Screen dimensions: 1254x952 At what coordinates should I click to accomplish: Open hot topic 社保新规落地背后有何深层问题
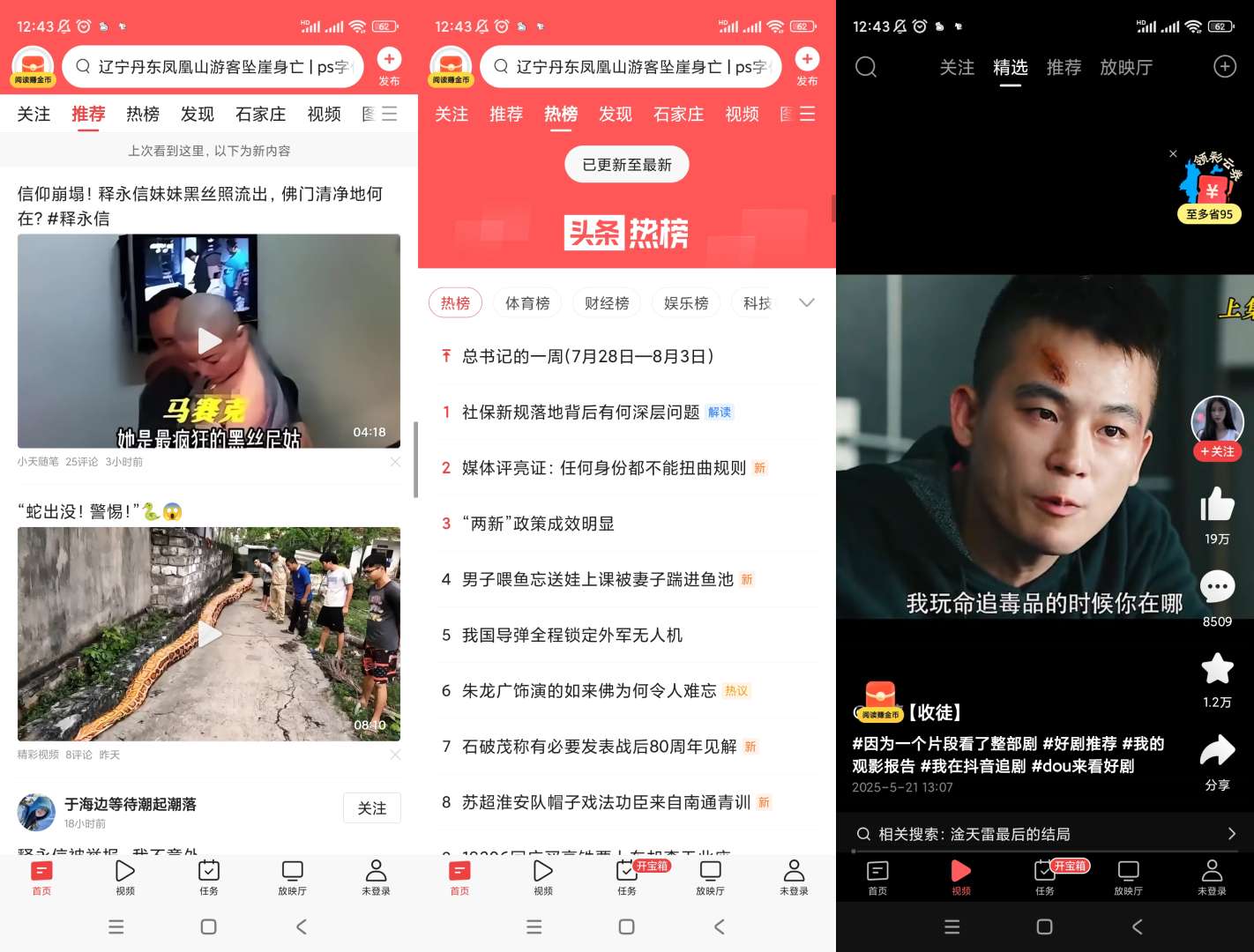click(580, 413)
